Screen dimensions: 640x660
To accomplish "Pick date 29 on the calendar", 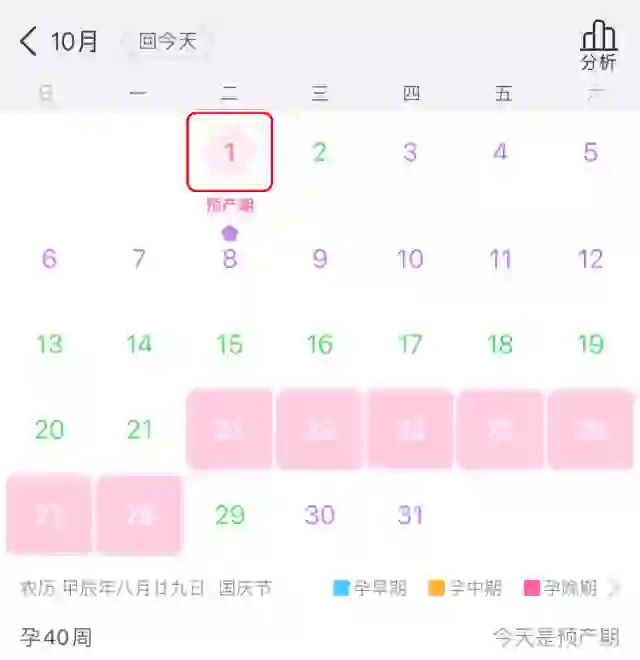I will click(x=230, y=515).
